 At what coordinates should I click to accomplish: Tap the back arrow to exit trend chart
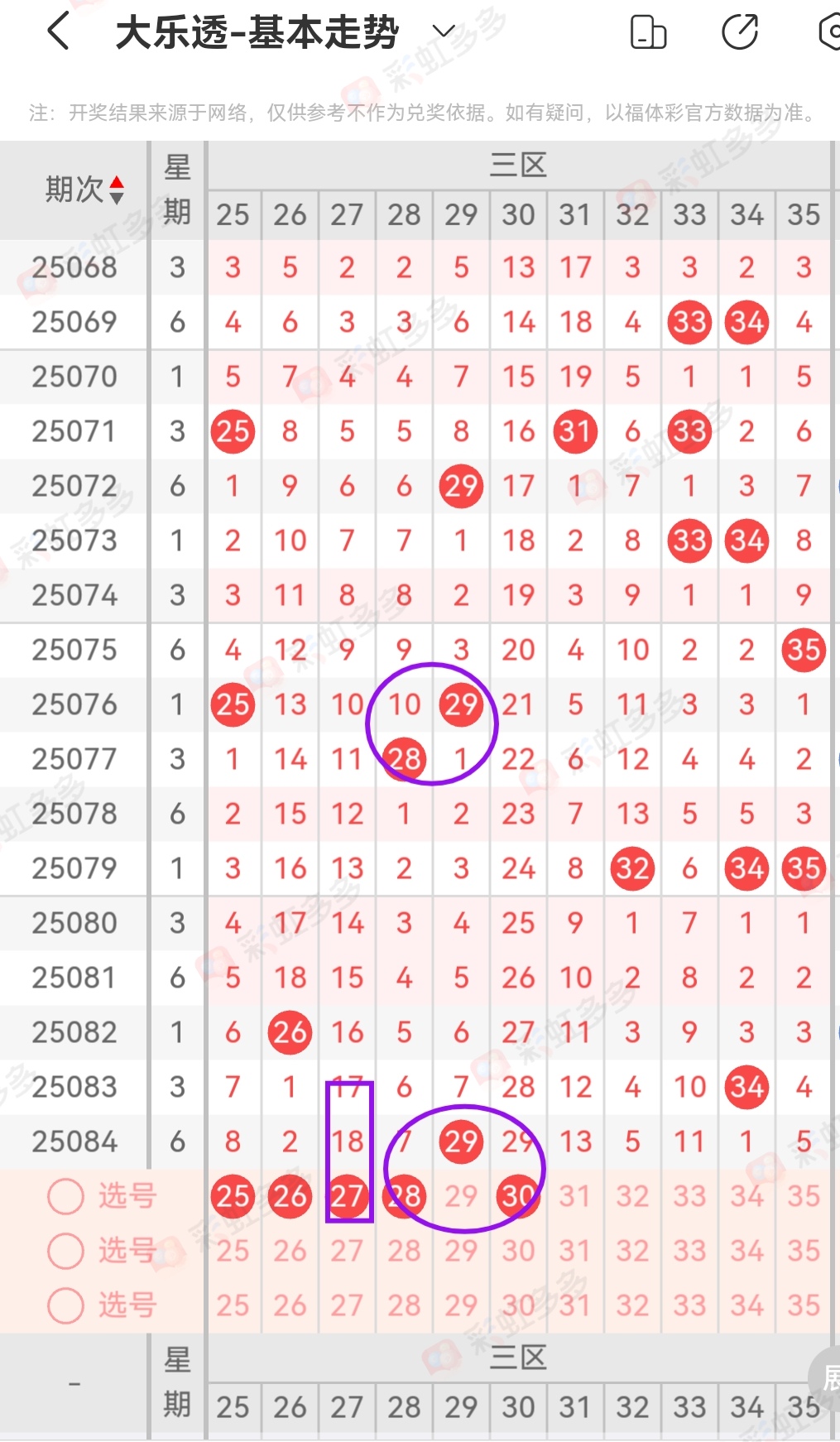tap(56, 31)
